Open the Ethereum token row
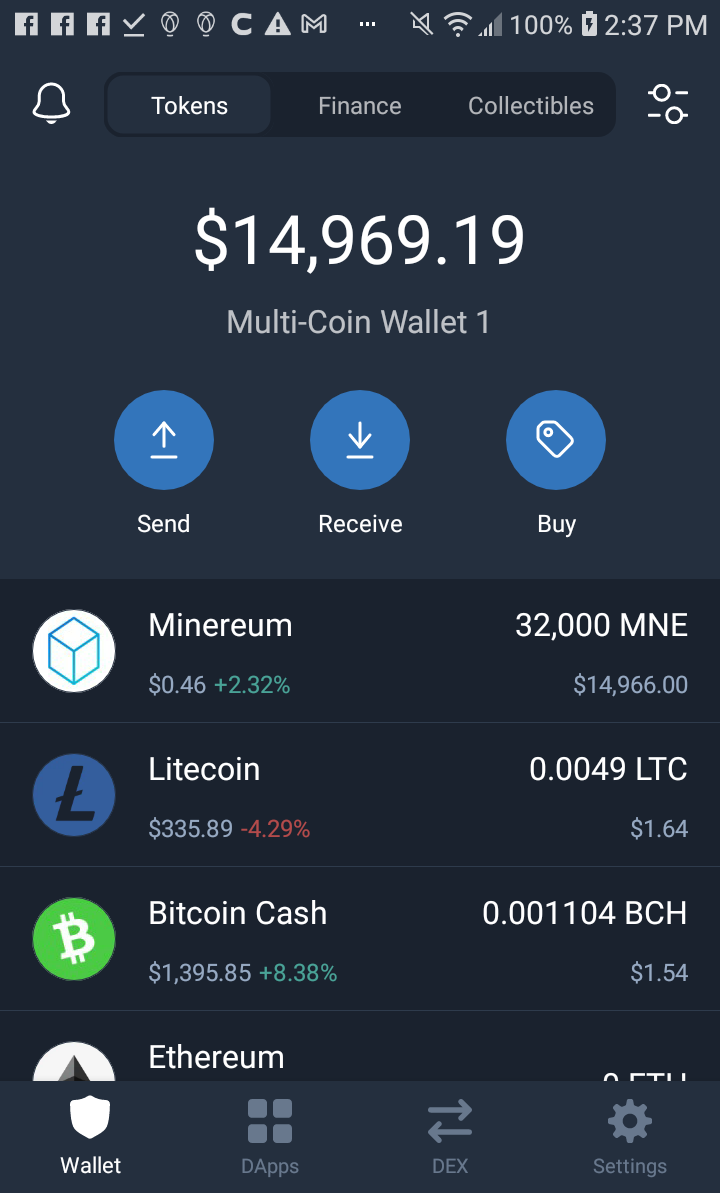The image size is (720, 1193). 360,1046
